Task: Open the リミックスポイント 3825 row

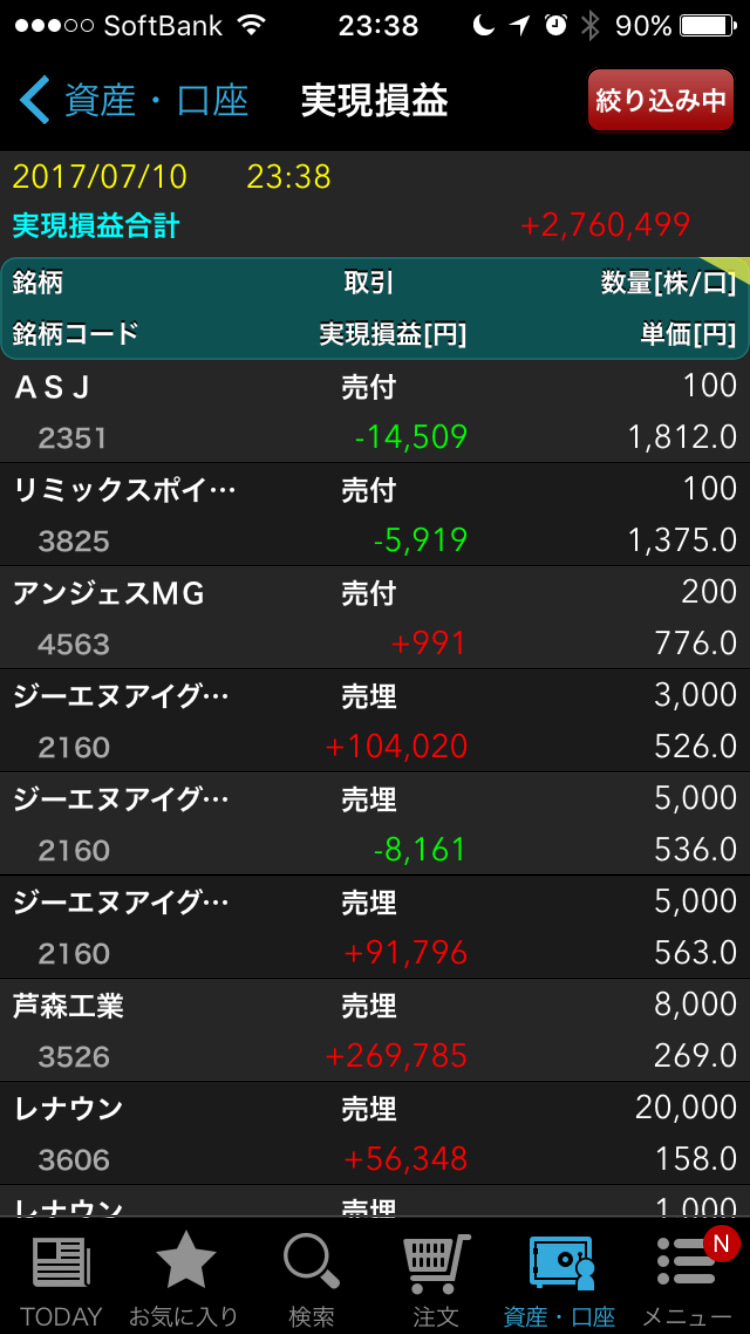Action: coord(375,514)
